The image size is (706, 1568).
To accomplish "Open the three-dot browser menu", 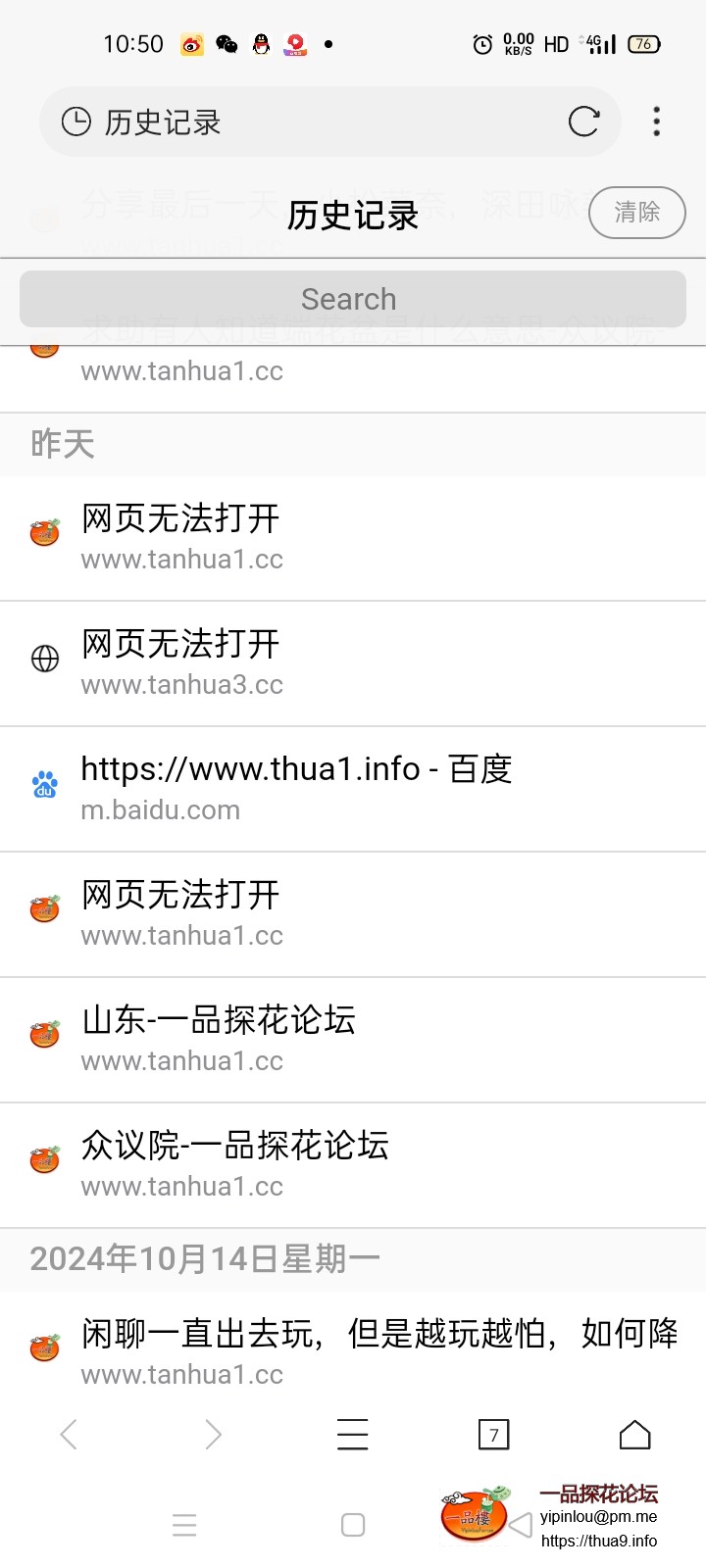I will [x=655, y=122].
